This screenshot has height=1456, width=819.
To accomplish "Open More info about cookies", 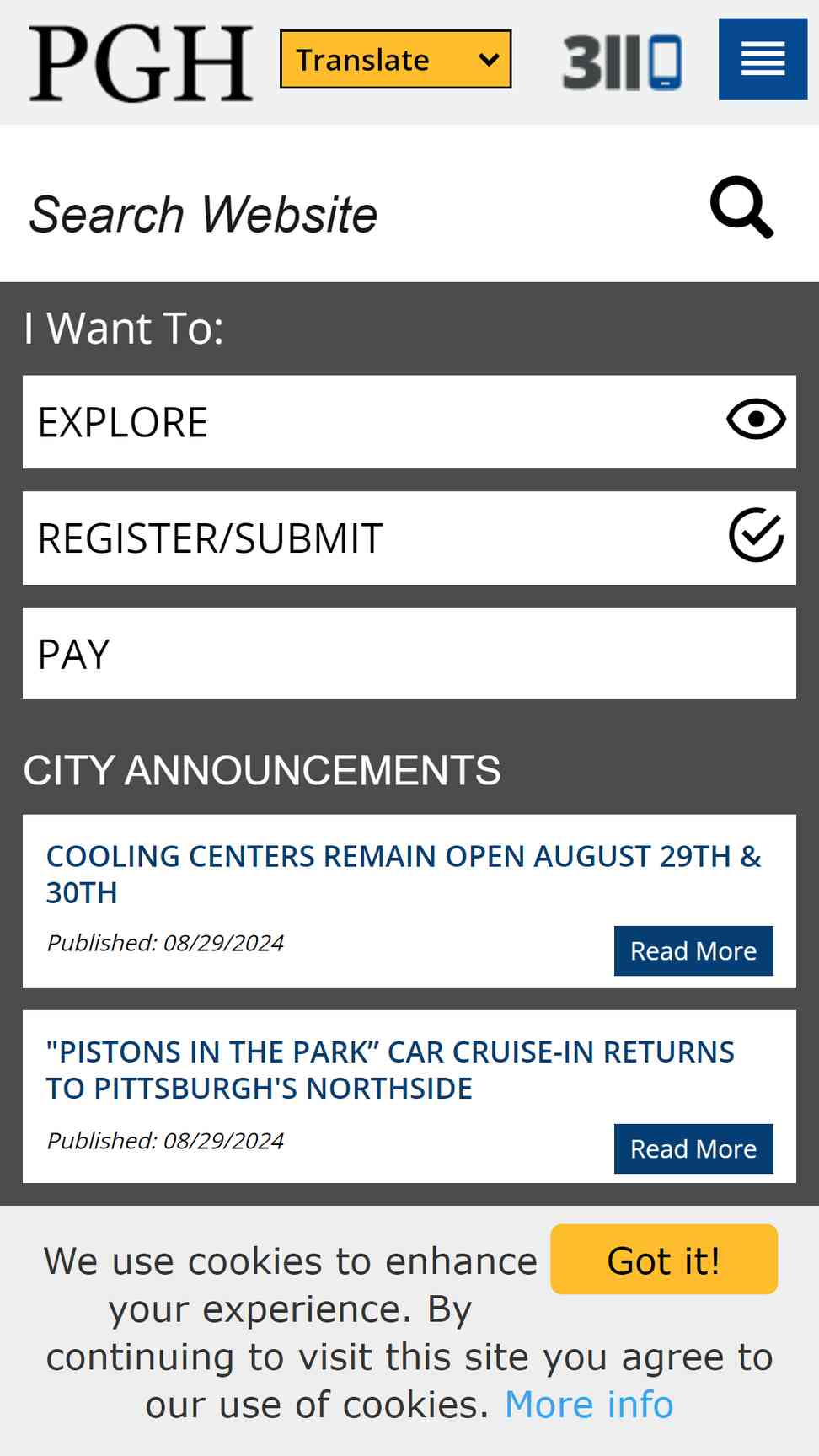I will point(589,1405).
